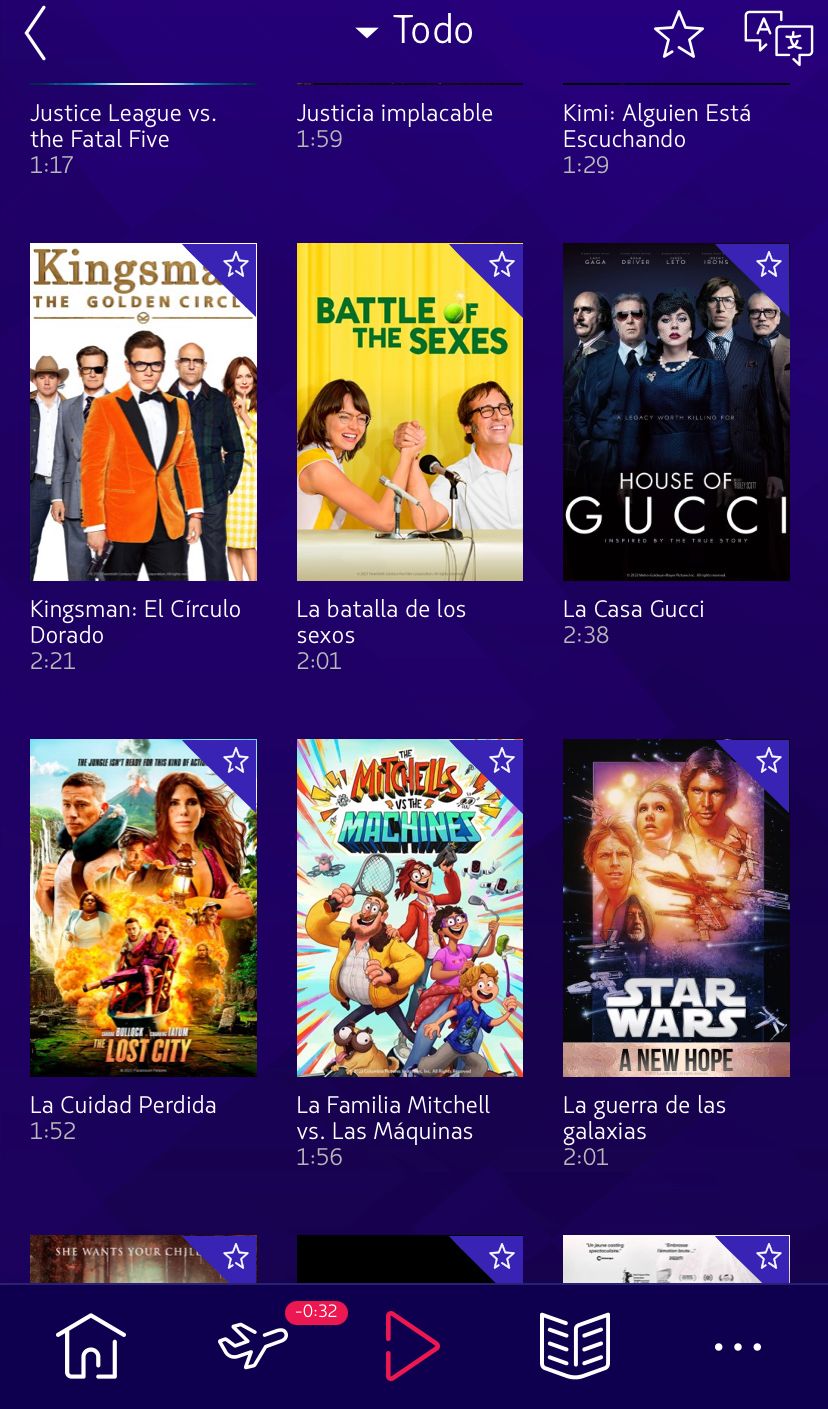Open Kingsman: El Círculo Dorado movie
This screenshot has width=828, height=1409.
coord(143,412)
